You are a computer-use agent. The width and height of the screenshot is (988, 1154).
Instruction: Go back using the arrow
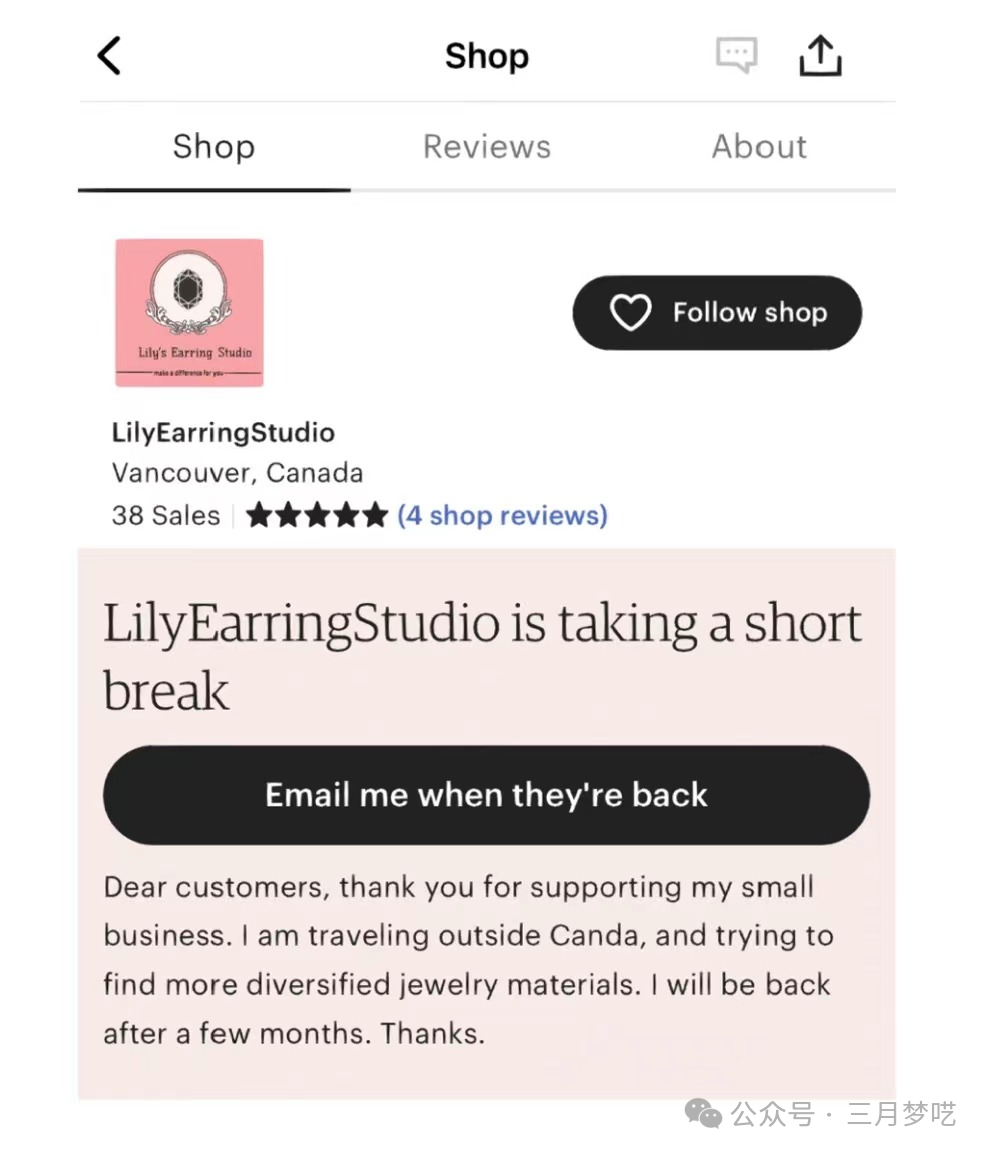[x=109, y=56]
